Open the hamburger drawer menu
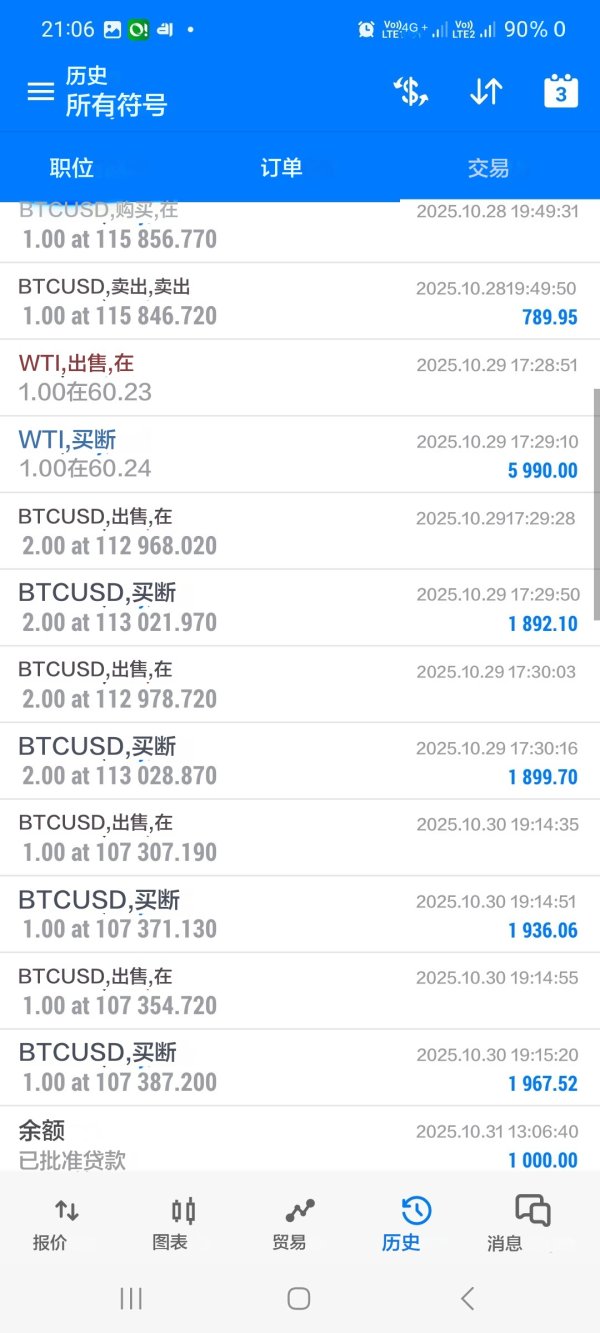Viewport: 600px width, 1333px height. (40, 91)
